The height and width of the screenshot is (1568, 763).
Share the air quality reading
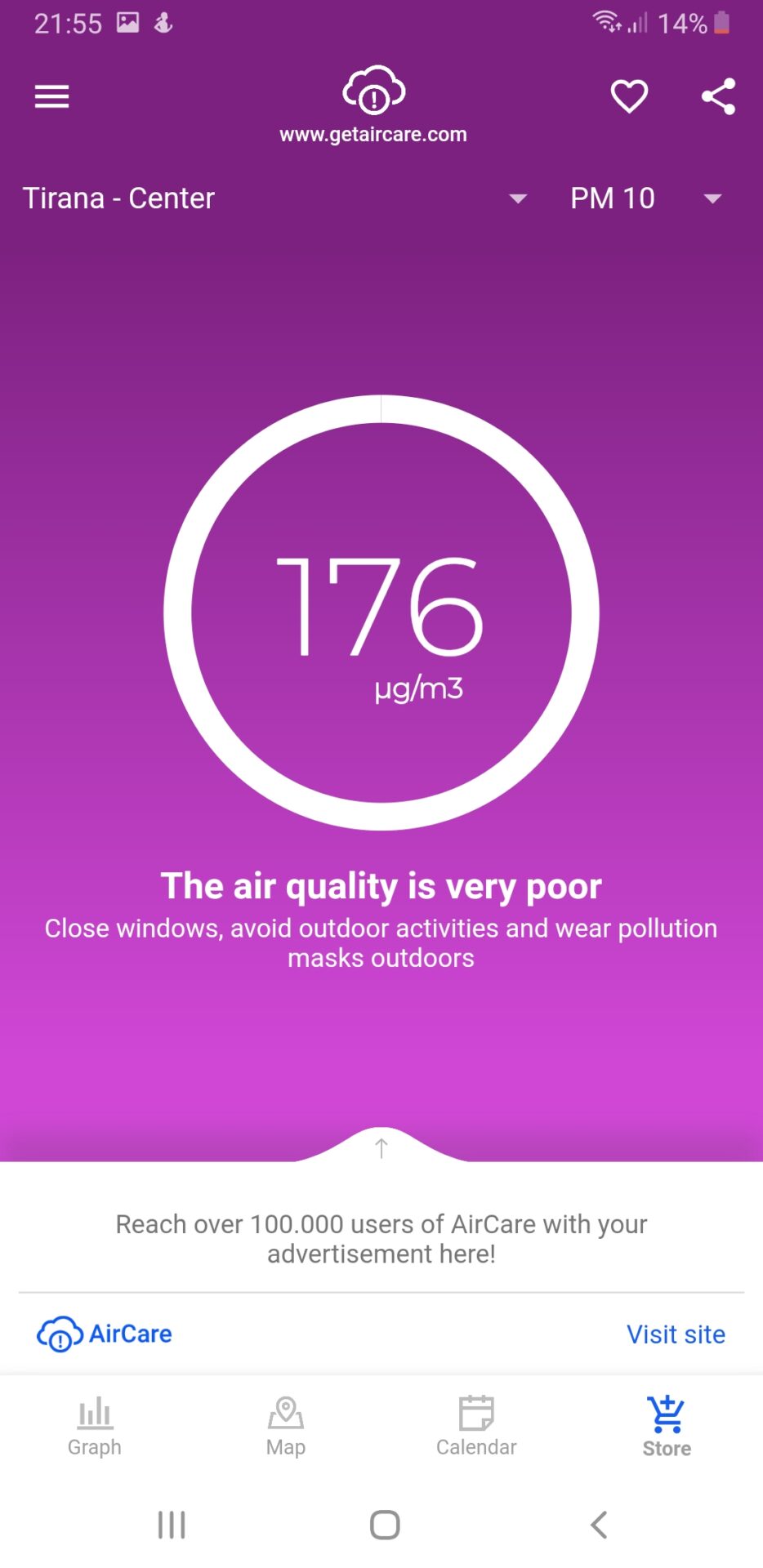[719, 97]
